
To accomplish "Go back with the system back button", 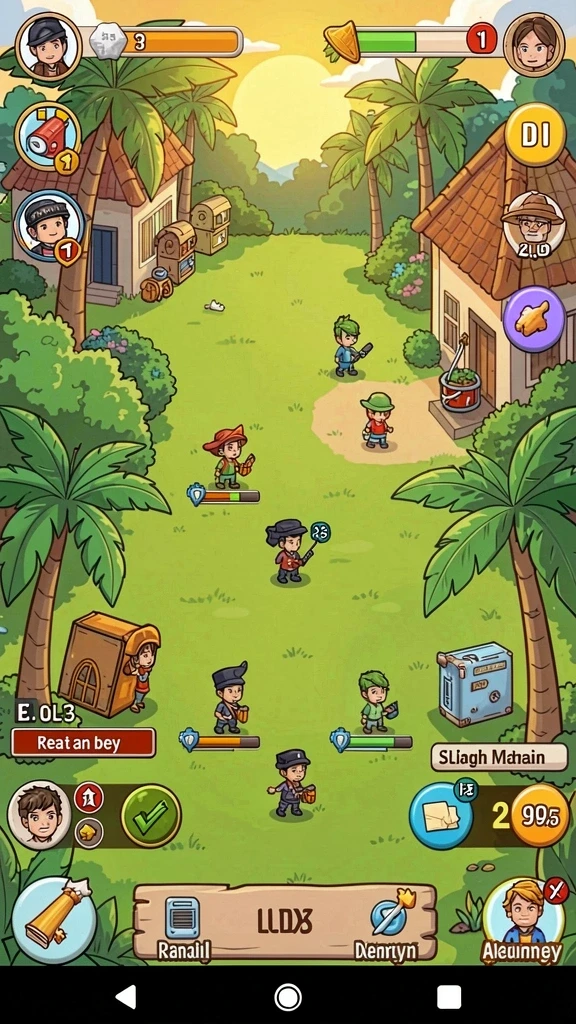I will tap(125, 997).
